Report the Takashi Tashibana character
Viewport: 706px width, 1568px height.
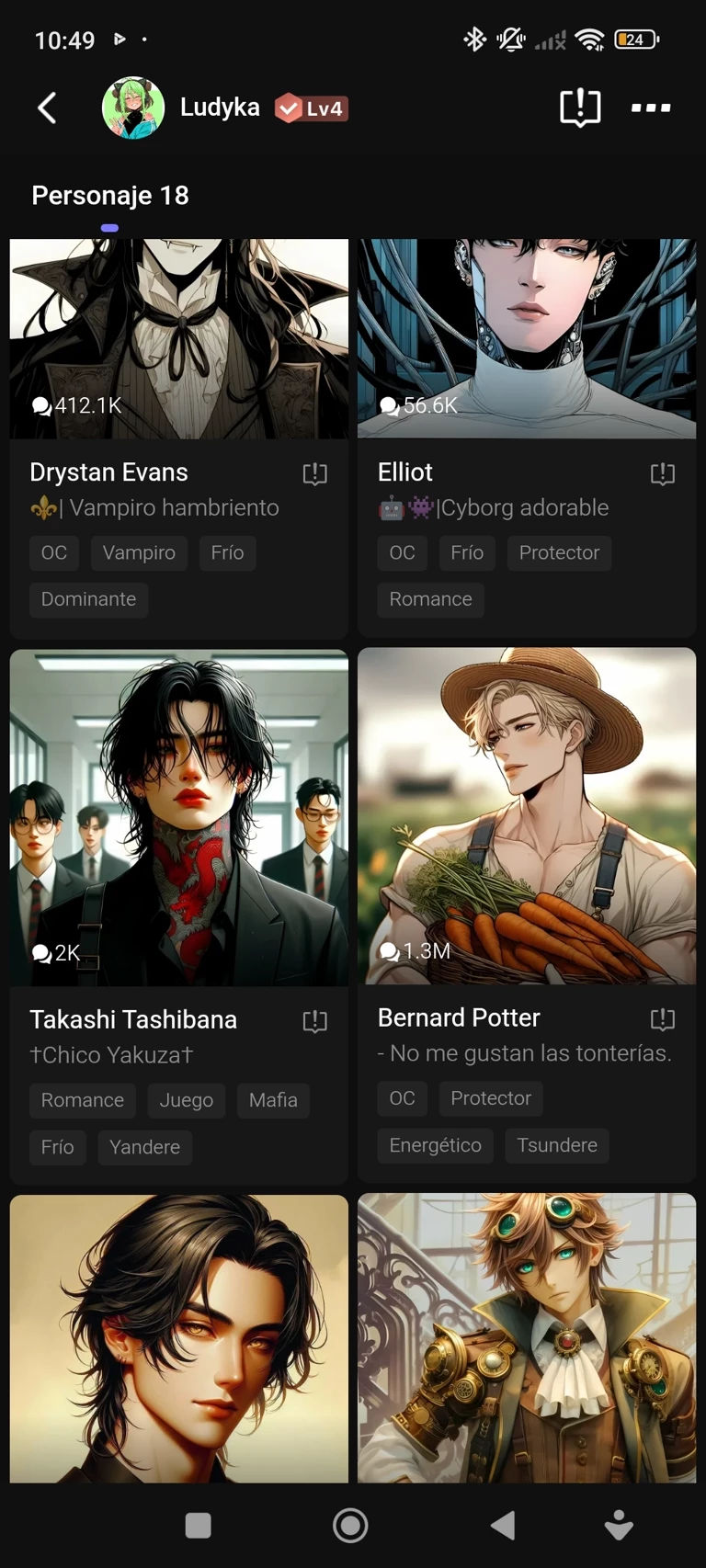tap(315, 1020)
